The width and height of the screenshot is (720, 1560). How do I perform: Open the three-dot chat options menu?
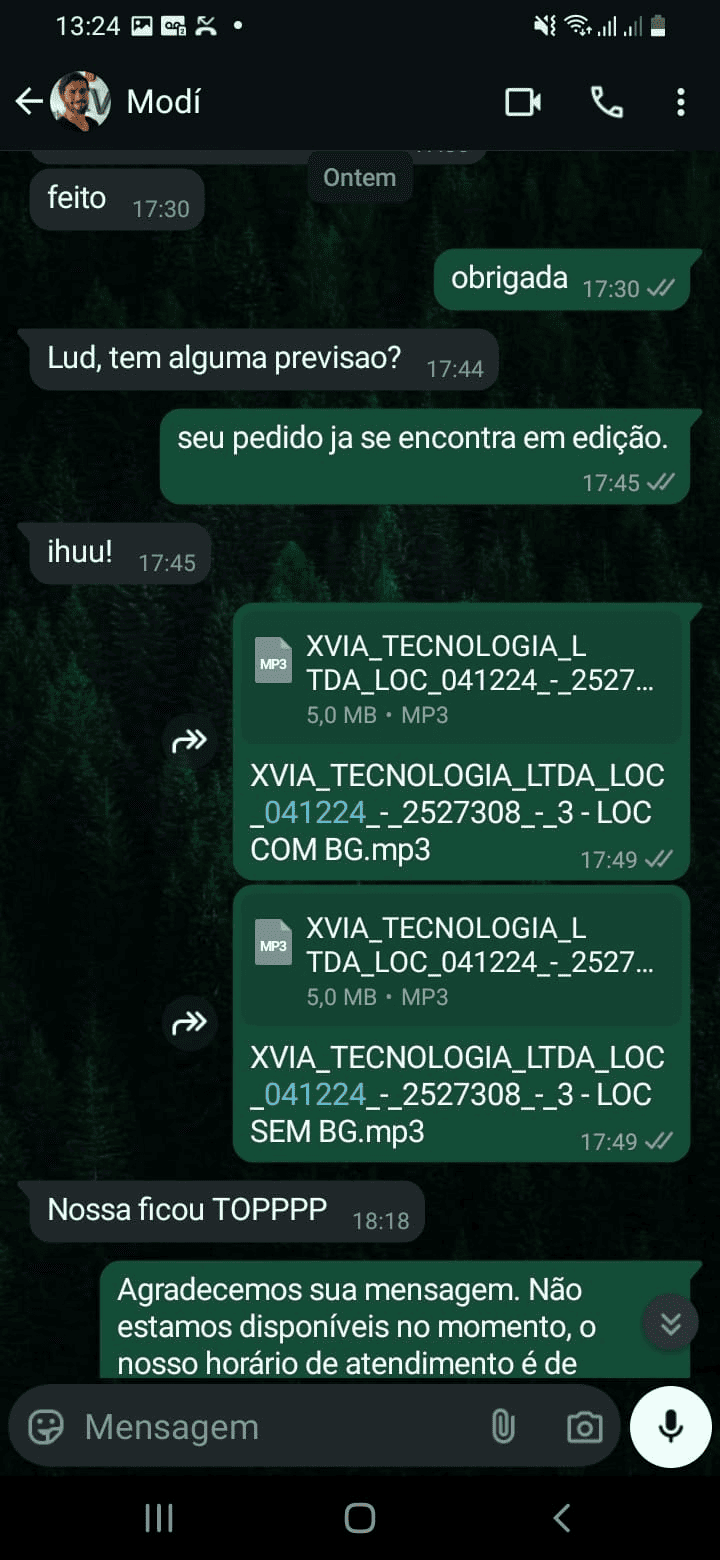point(681,101)
